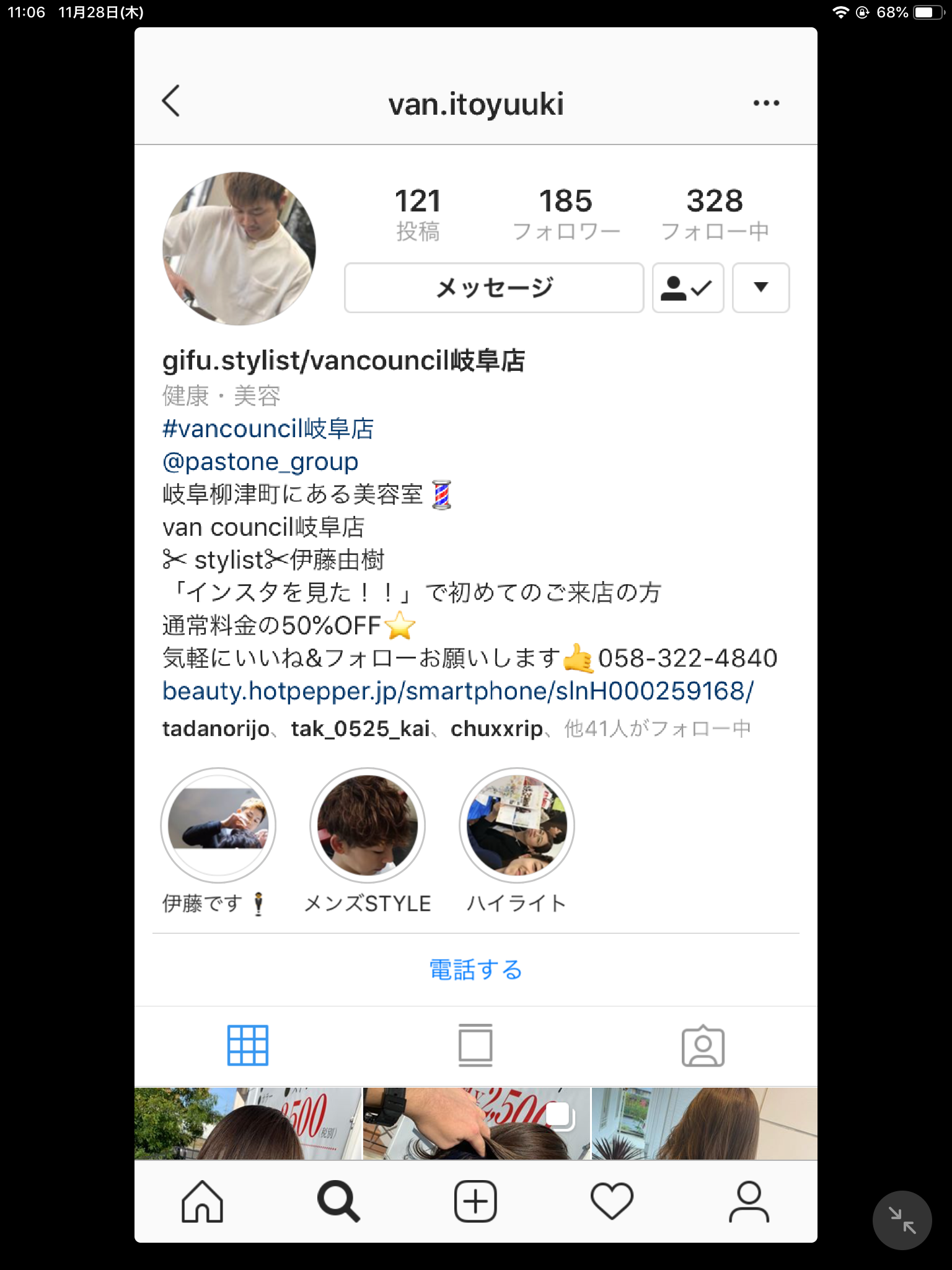Open the three-dot options menu
The width and height of the screenshot is (952, 1270).
pyautogui.click(x=766, y=103)
